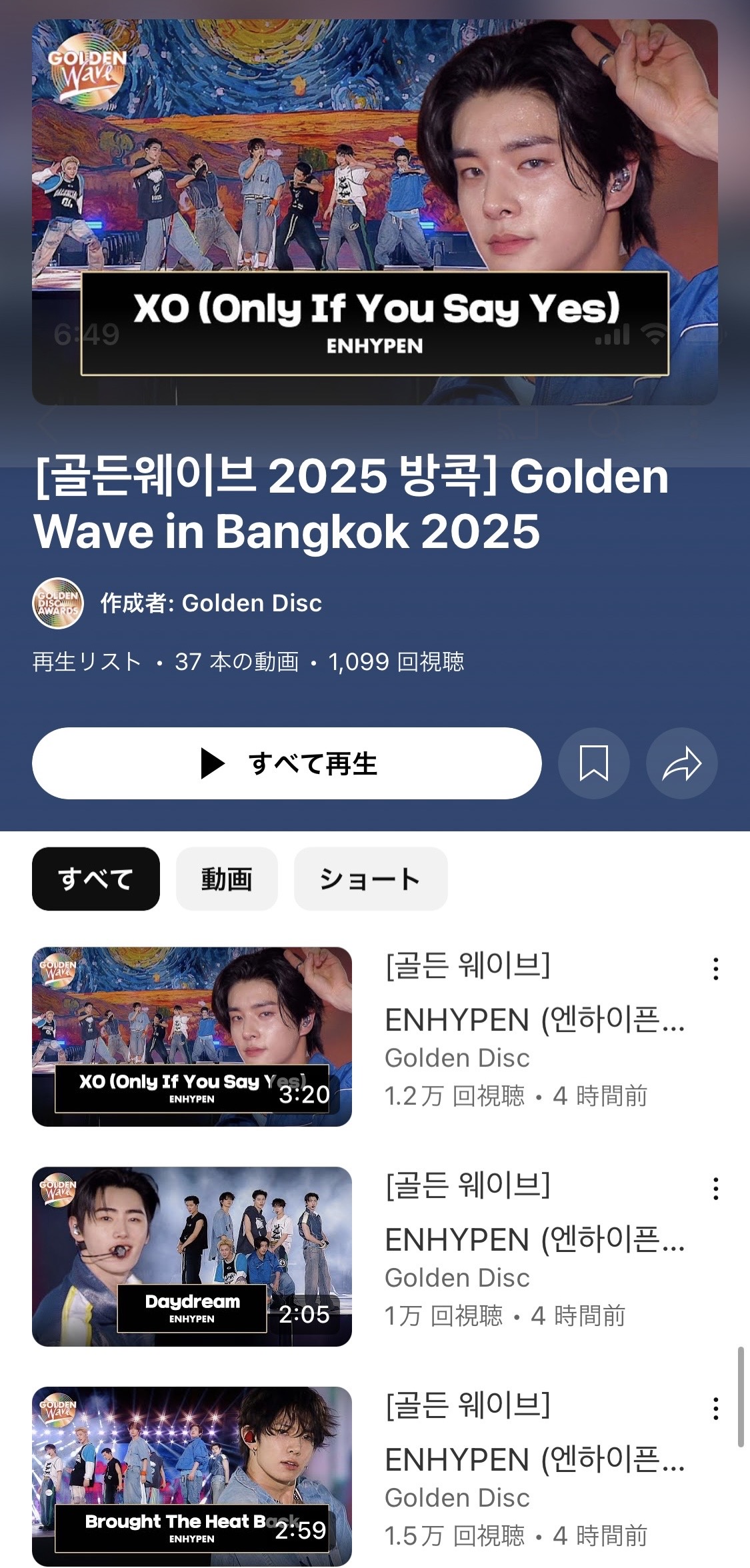Save this playlist with the bookmark icon
The height and width of the screenshot is (1568, 750).
[593, 763]
